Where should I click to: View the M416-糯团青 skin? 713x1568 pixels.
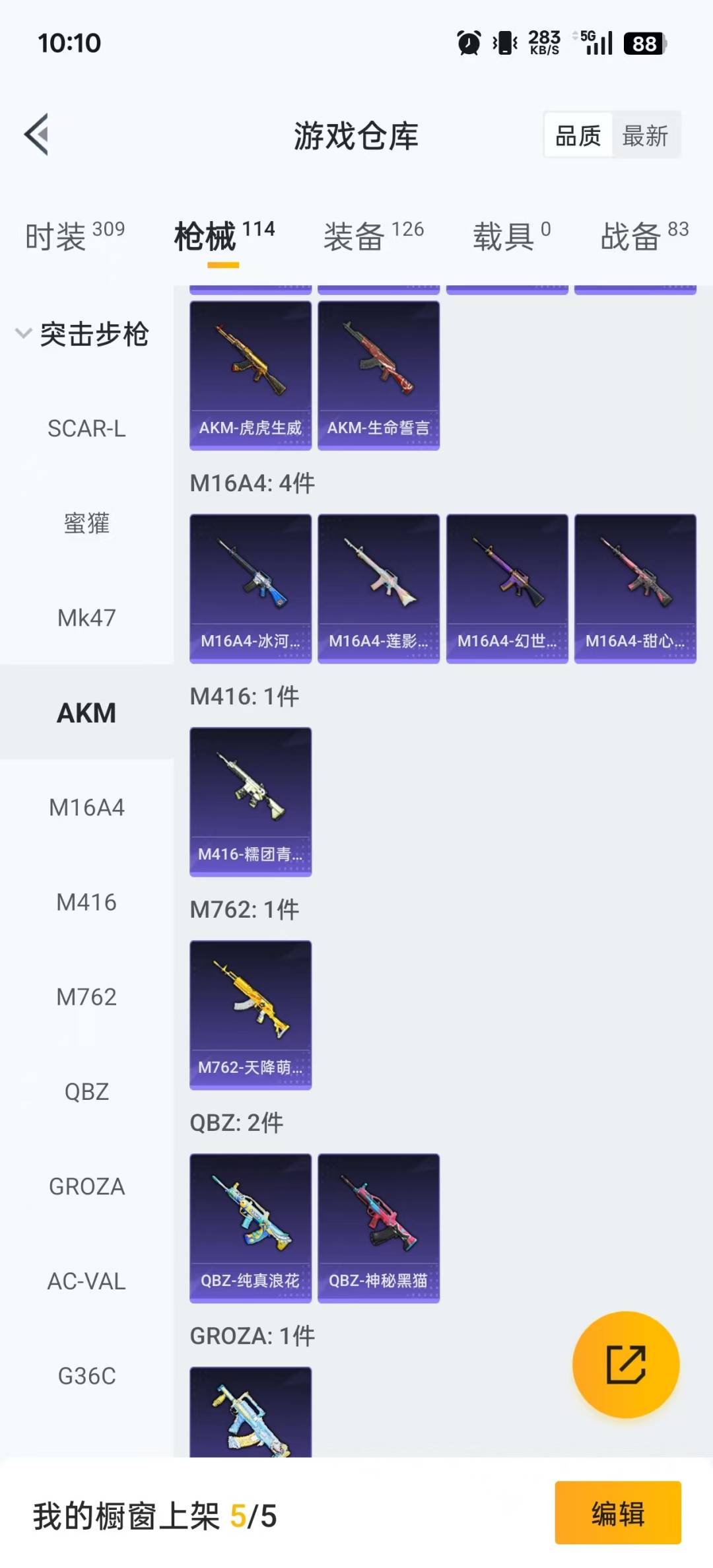coord(250,801)
